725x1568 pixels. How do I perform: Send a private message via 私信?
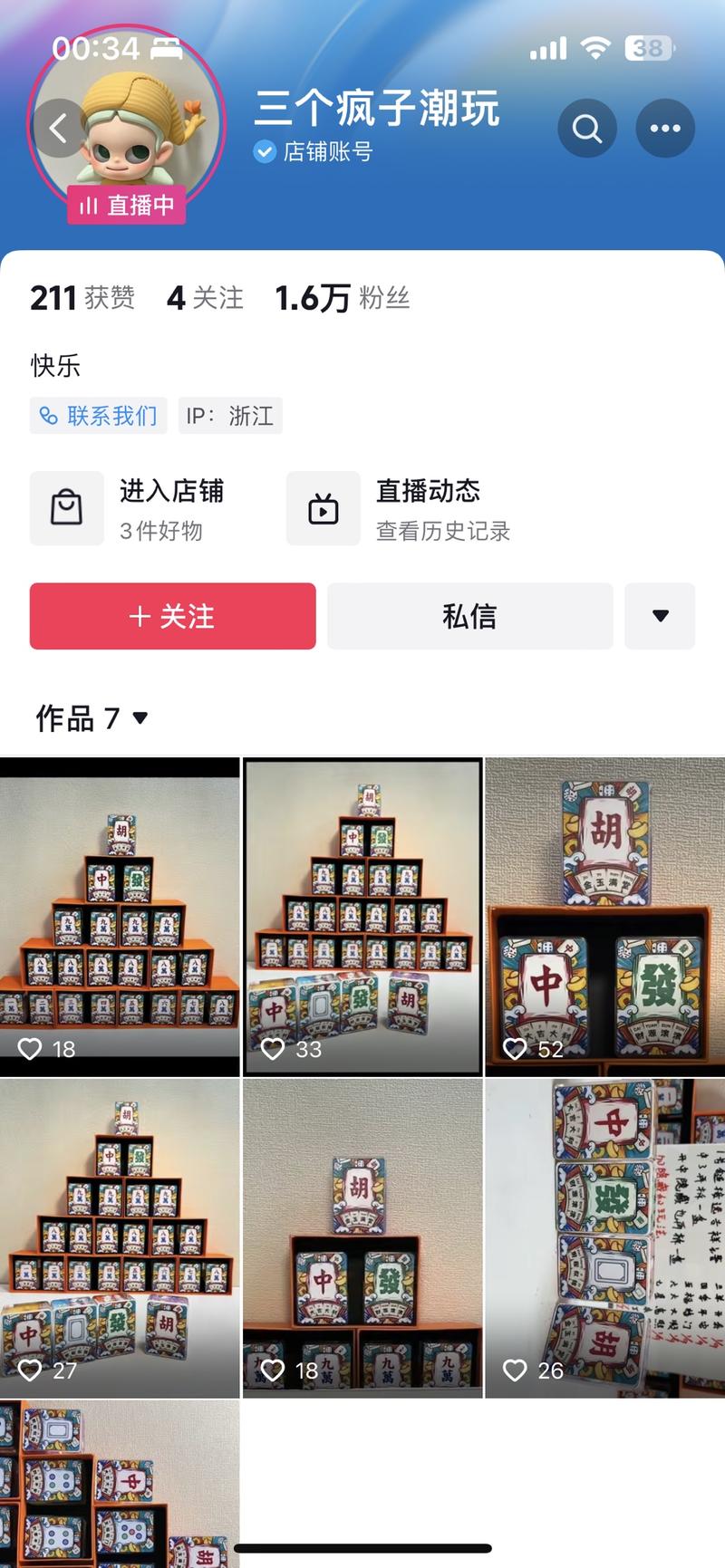tap(469, 616)
